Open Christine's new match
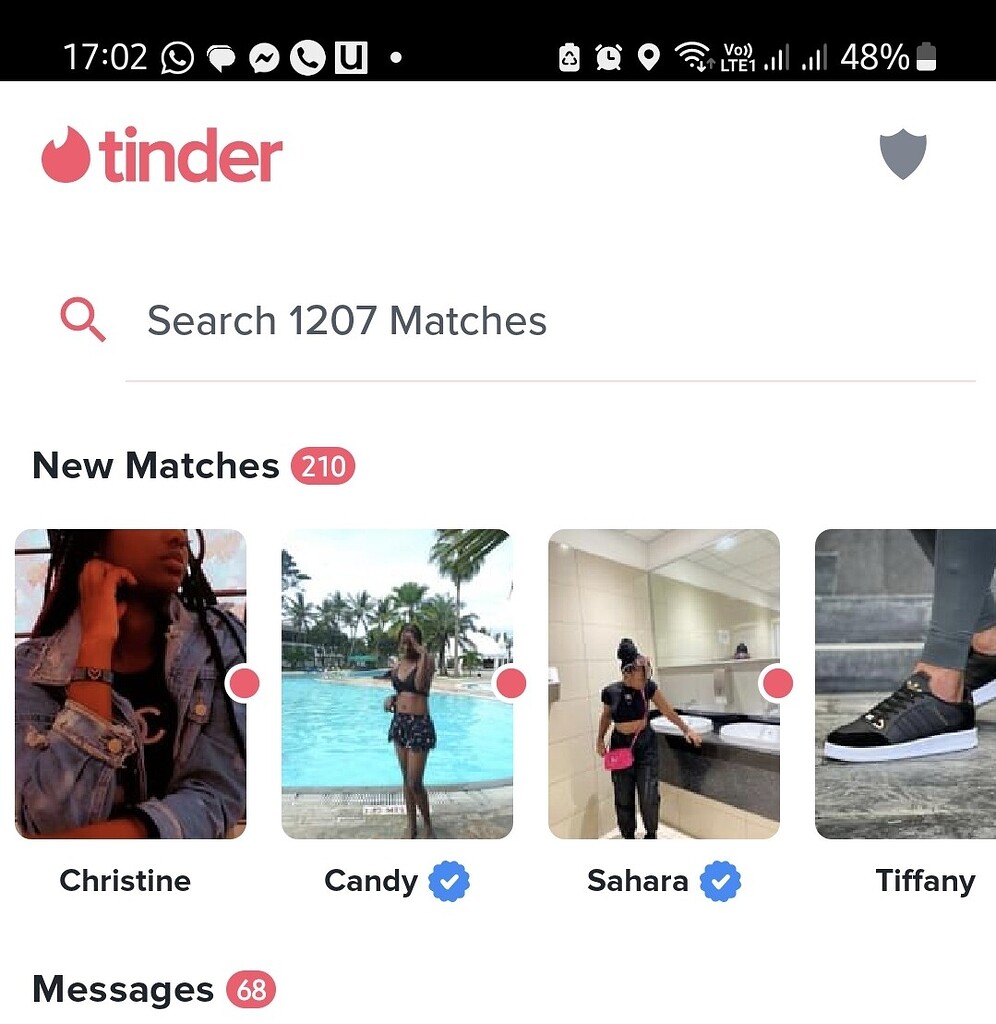Viewport: 996px width, 1024px height. click(131, 685)
